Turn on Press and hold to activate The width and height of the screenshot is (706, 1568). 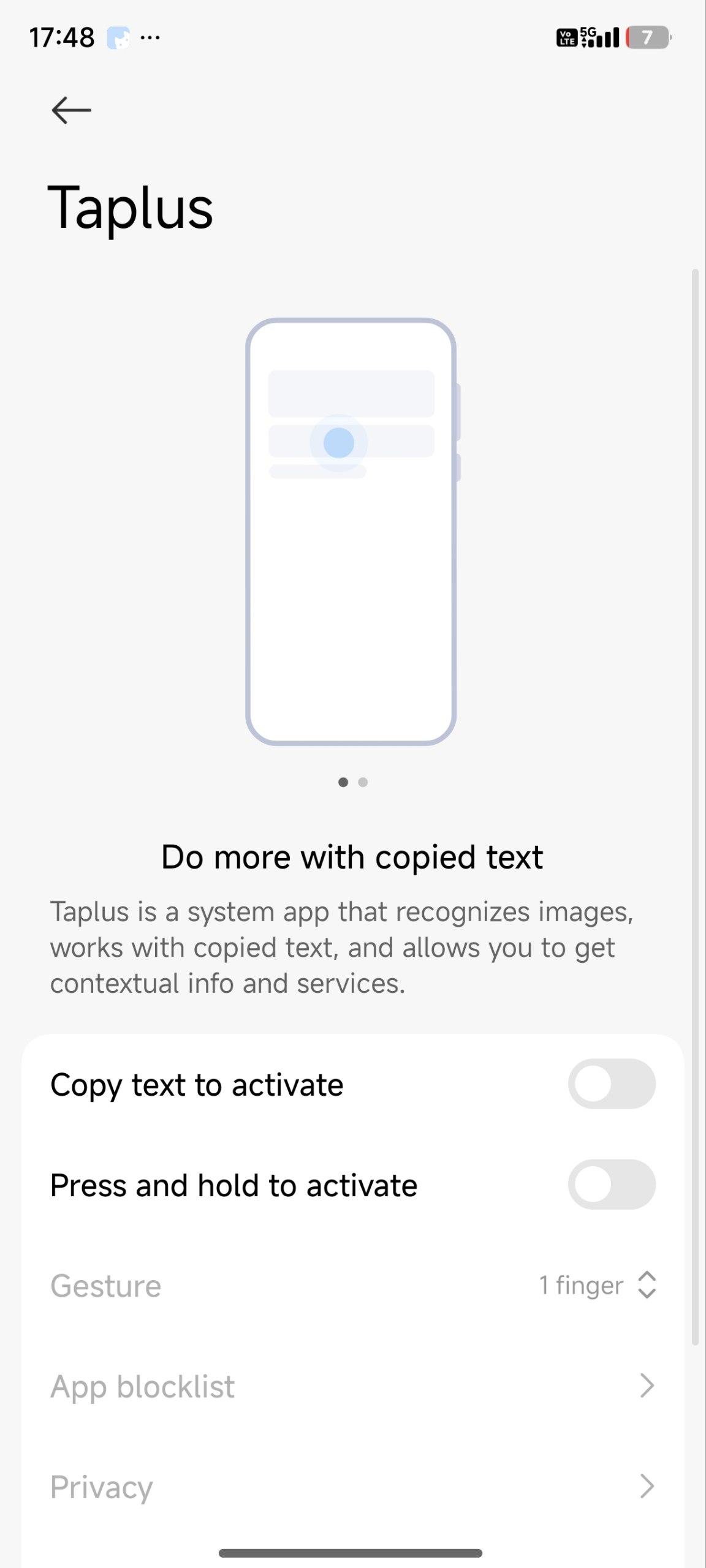coord(611,1184)
